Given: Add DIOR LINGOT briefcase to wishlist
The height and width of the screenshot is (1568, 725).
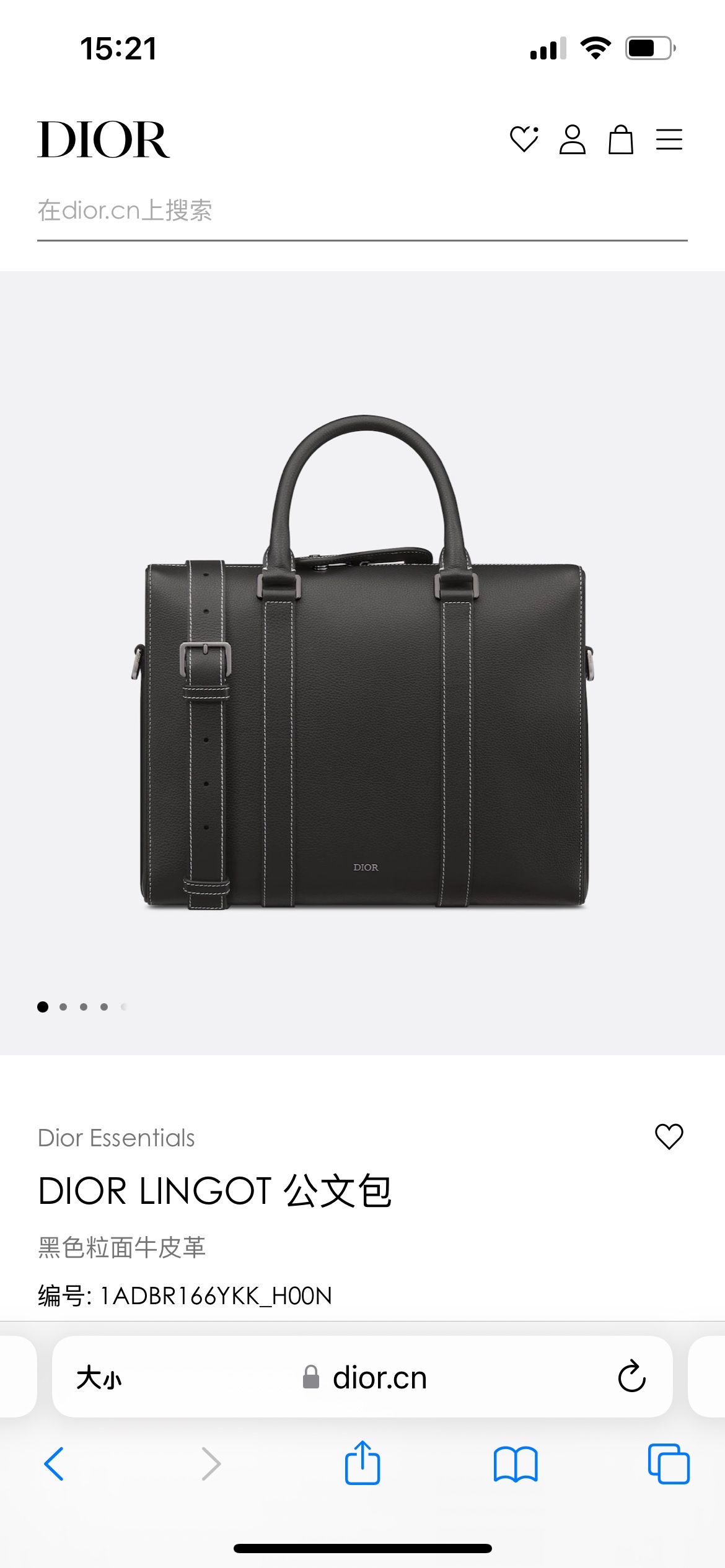Looking at the screenshot, I should [x=669, y=1136].
